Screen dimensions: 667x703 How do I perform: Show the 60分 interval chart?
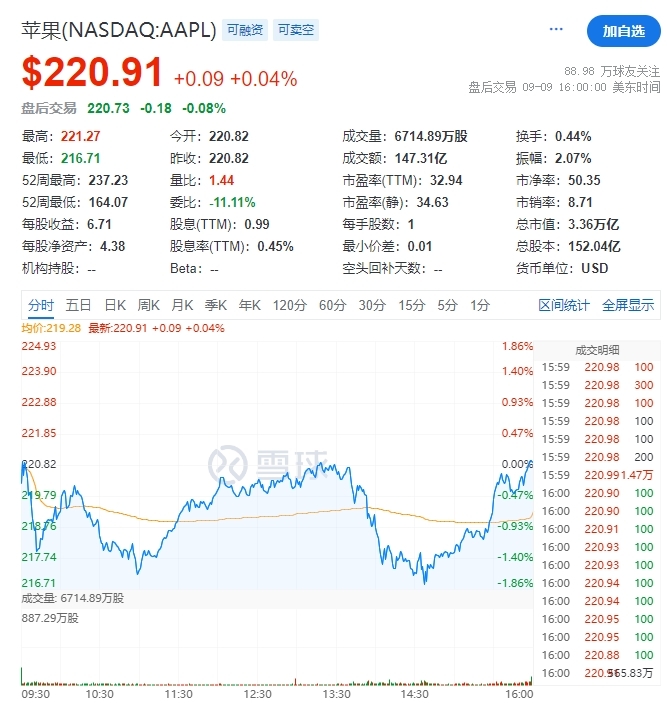[x=332, y=305]
